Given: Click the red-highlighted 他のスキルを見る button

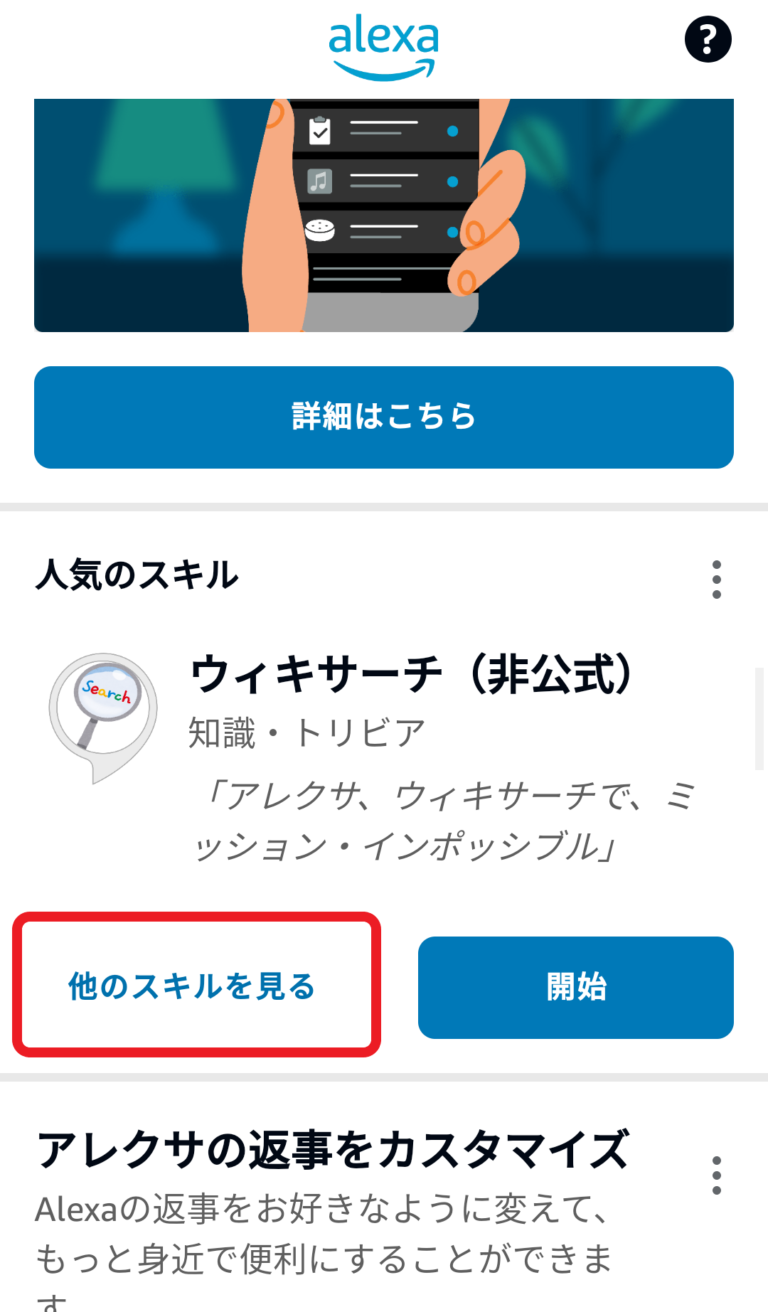Looking at the screenshot, I should coord(196,986).
